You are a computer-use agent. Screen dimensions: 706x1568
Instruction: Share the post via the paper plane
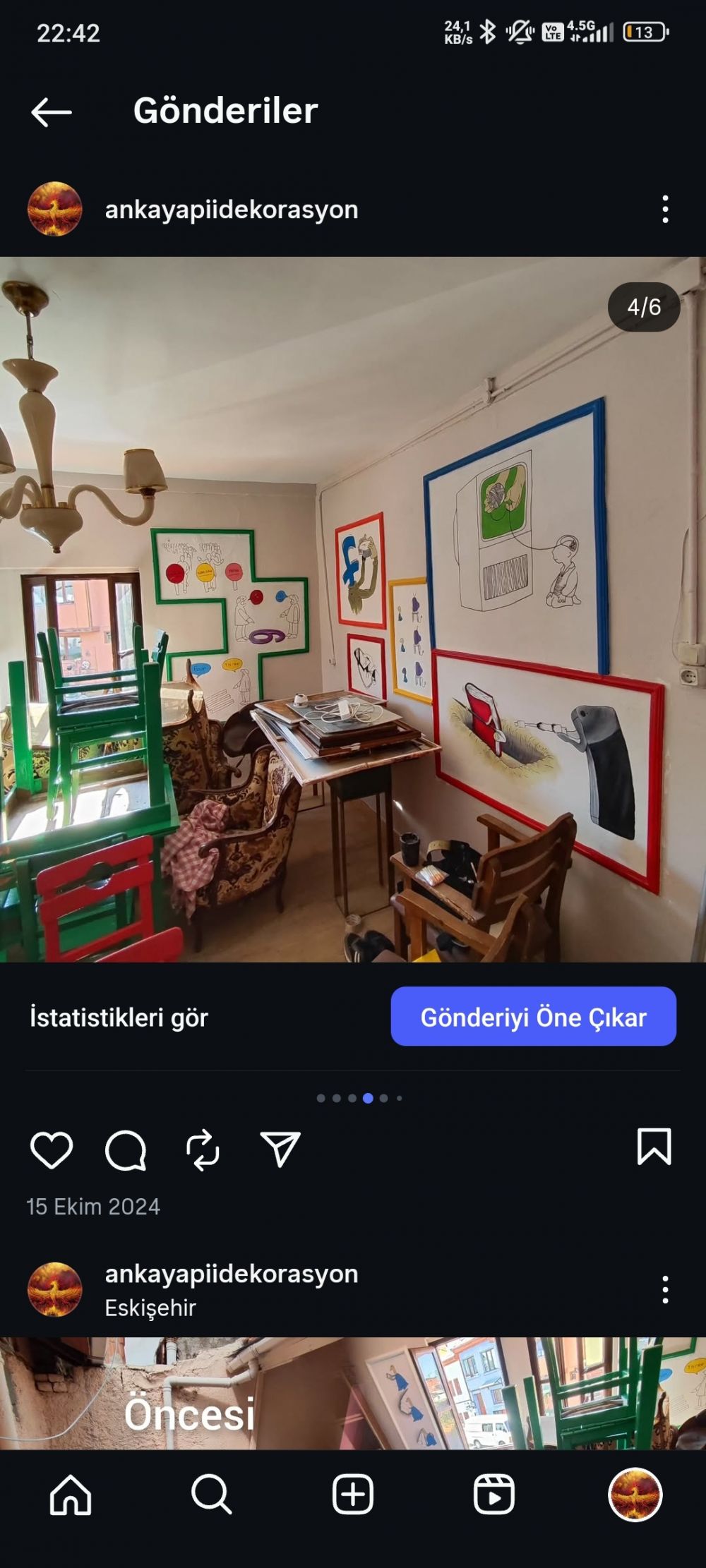tap(280, 1149)
